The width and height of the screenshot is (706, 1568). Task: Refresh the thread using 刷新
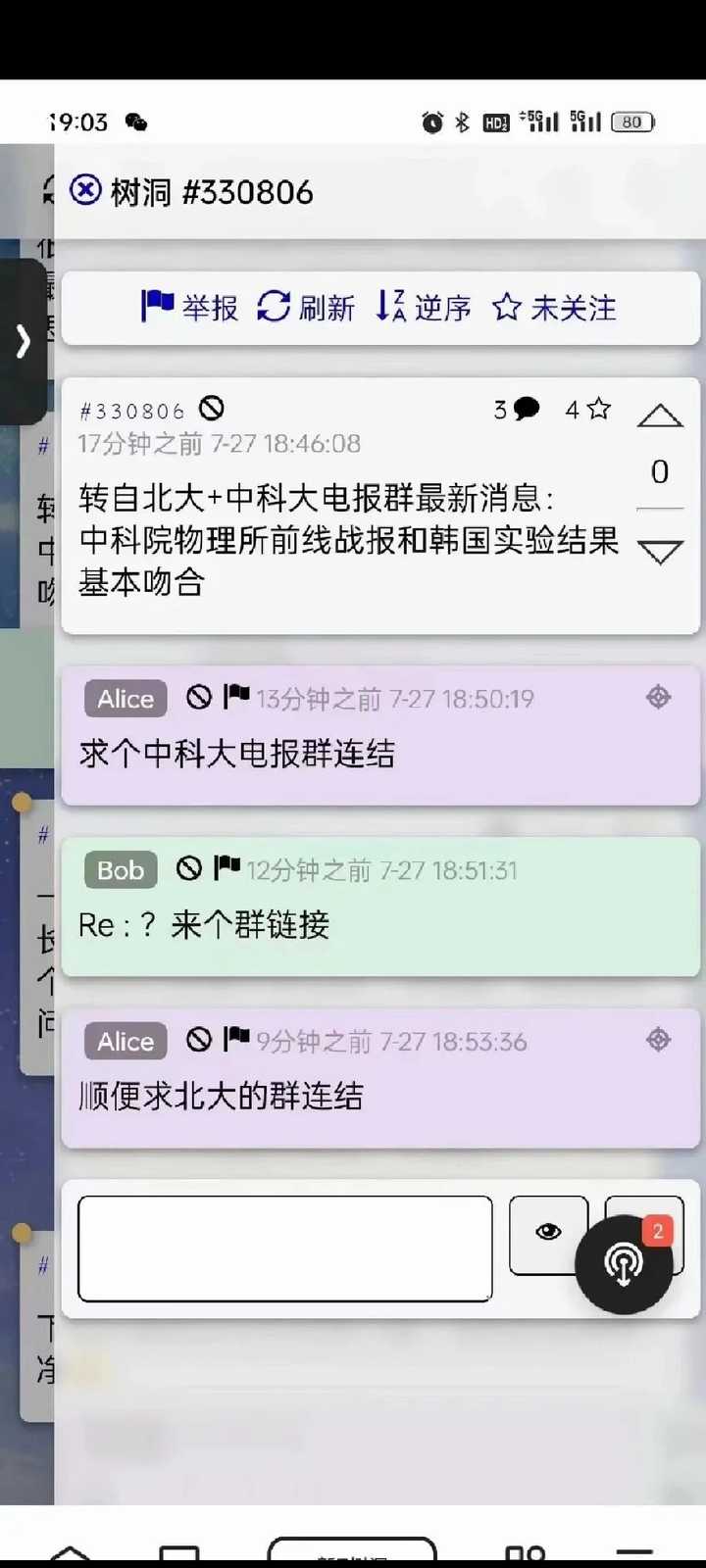point(306,308)
